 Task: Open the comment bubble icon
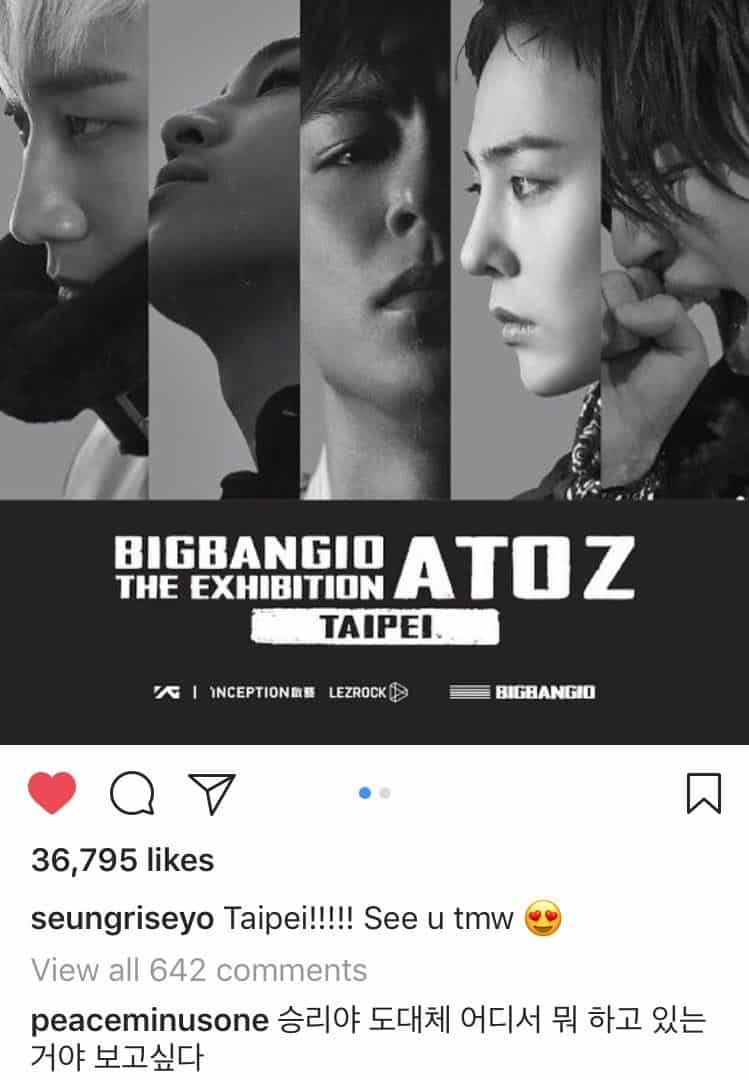coord(132,793)
